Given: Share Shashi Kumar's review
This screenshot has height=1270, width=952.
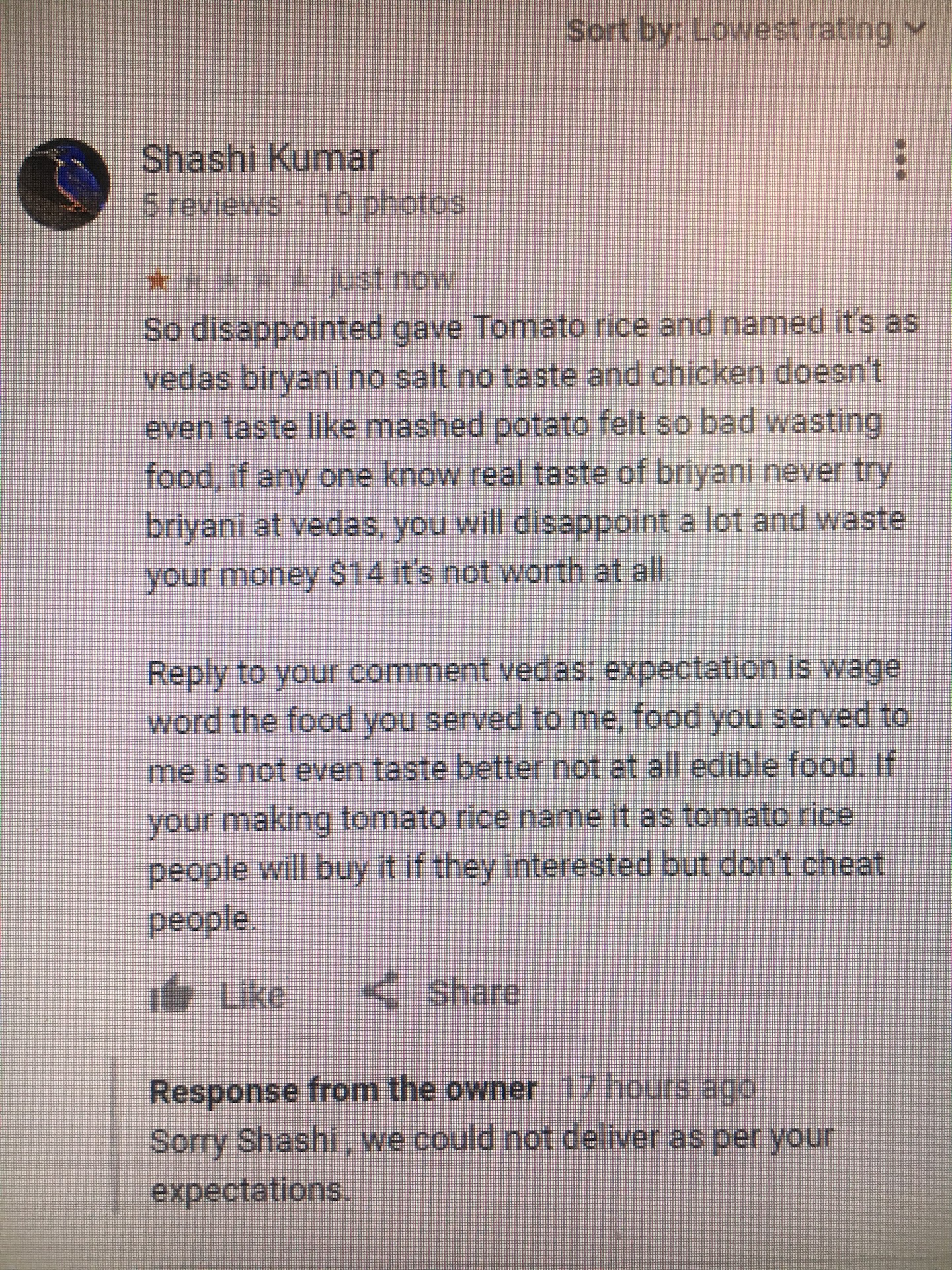Looking at the screenshot, I should click(442, 992).
